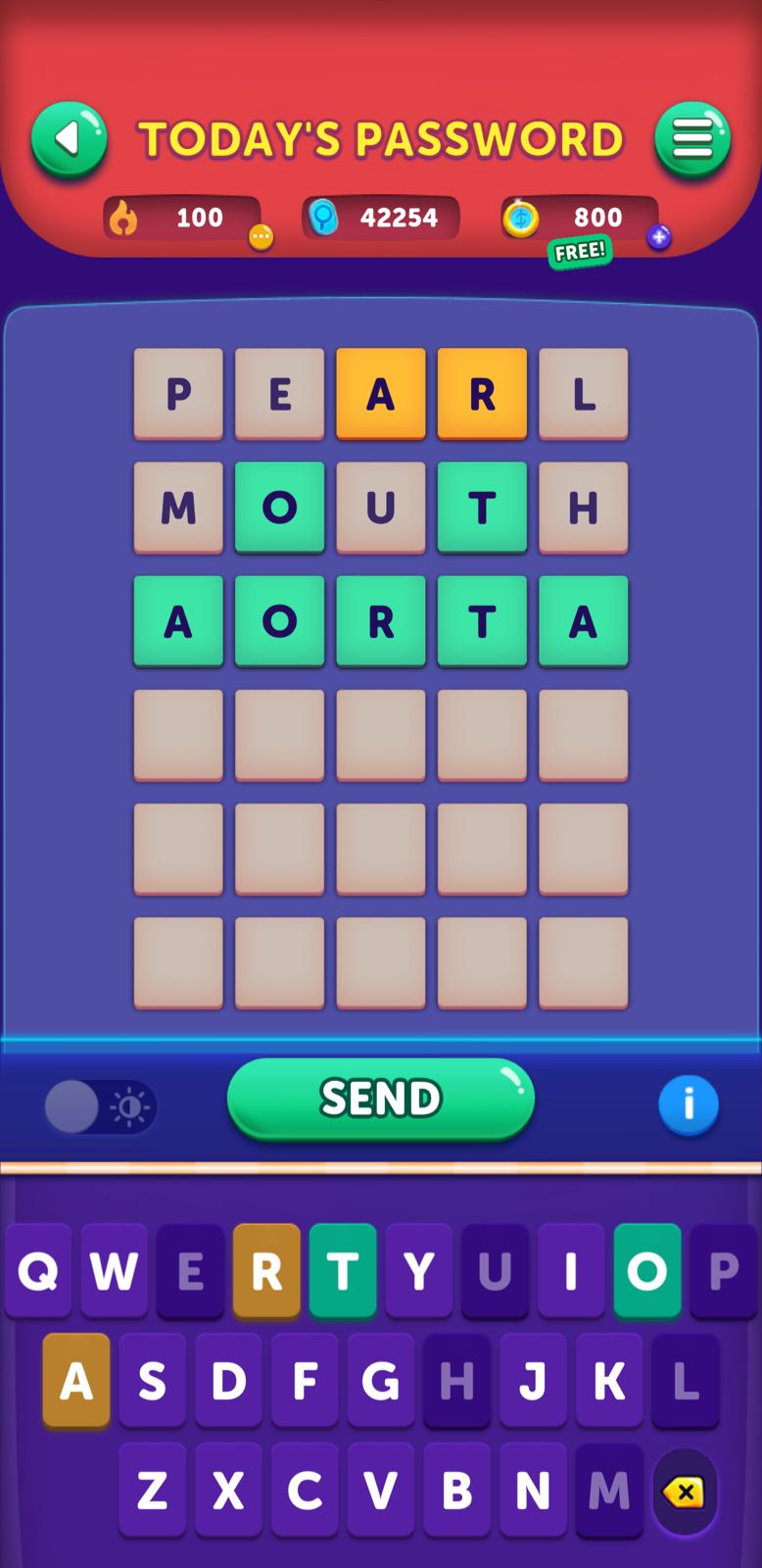762x1568 pixels.
Task: Toggle the brightness theme switch
Action: click(100, 1107)
